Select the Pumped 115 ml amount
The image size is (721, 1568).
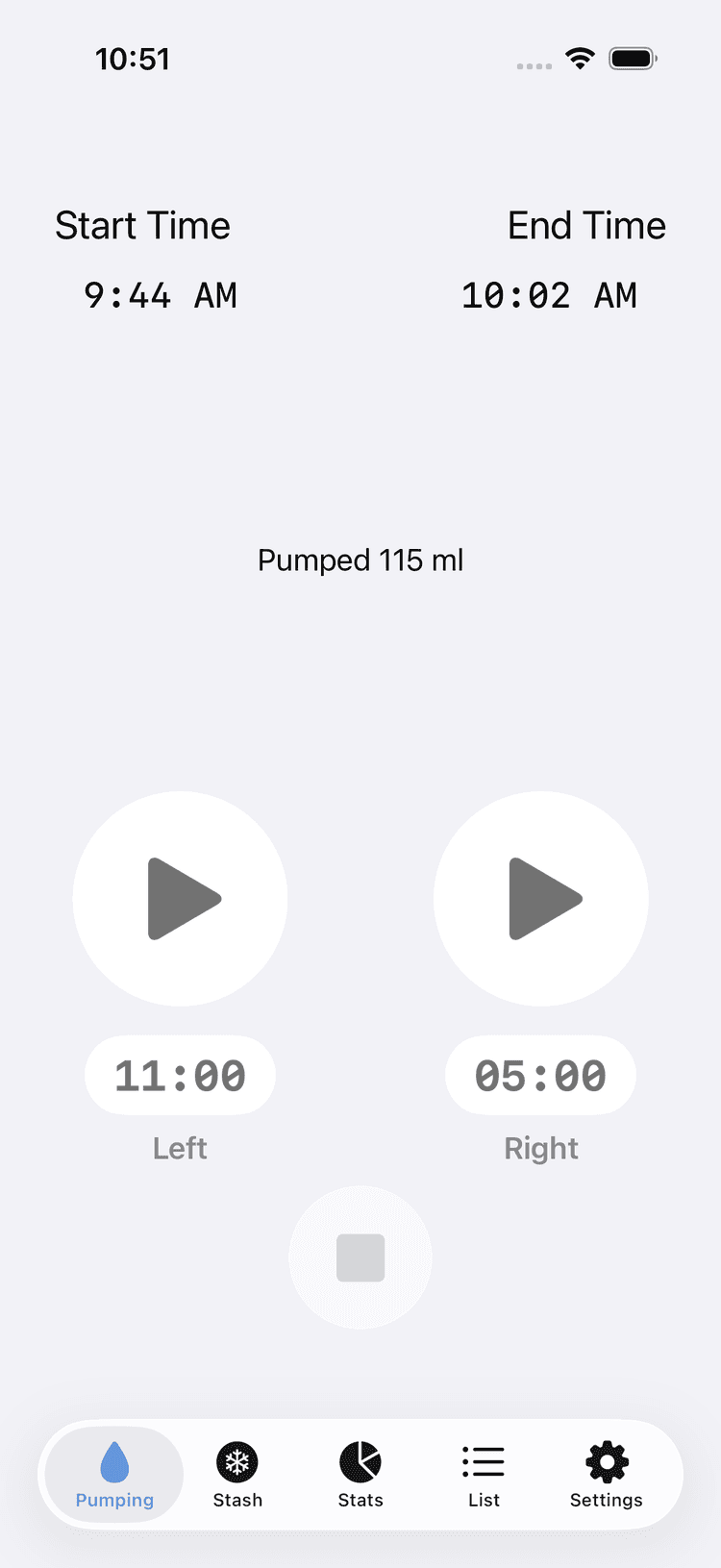pos(360,560)
